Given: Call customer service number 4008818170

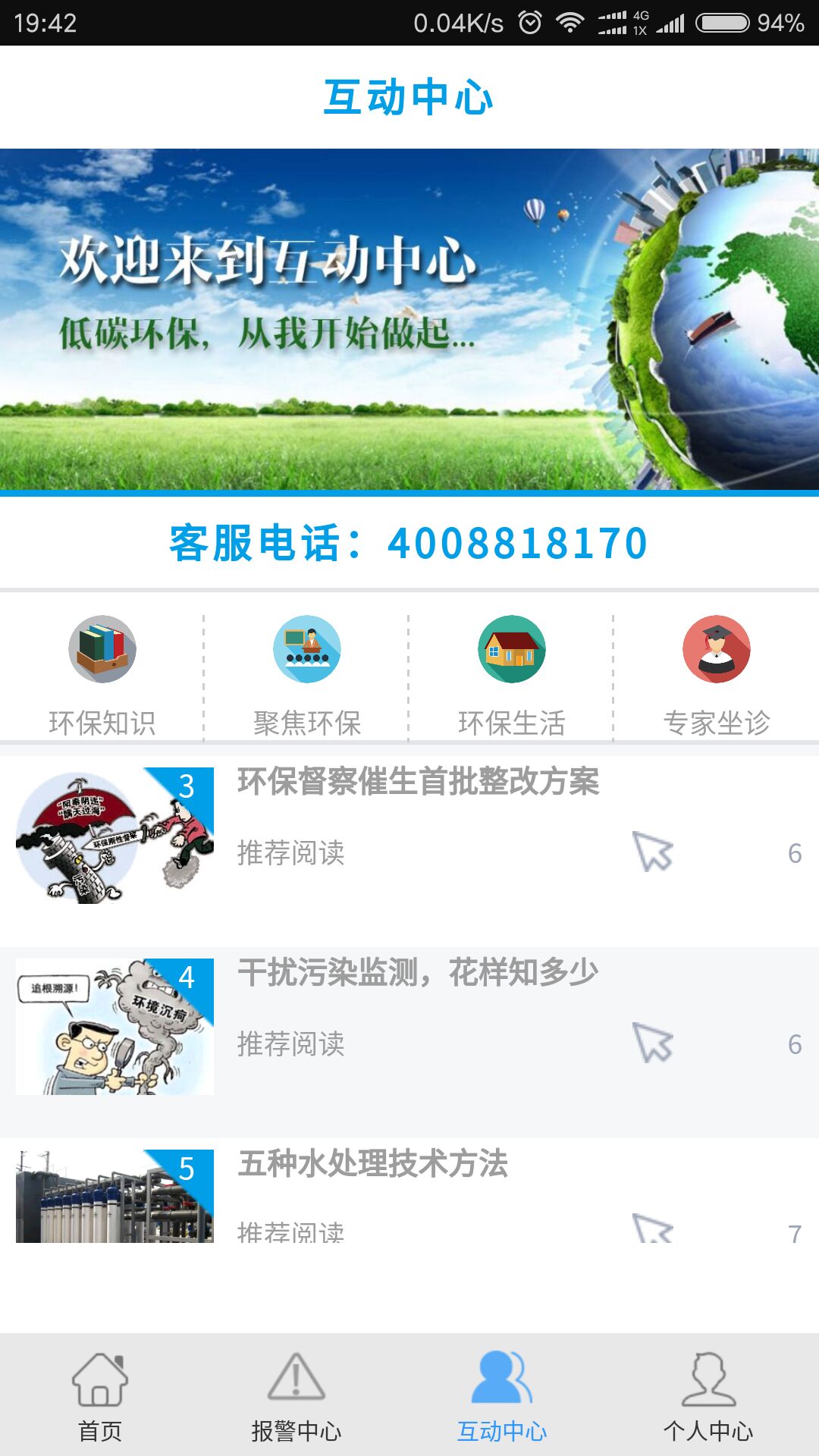Looking at the screenshot, I should (409, 542).
